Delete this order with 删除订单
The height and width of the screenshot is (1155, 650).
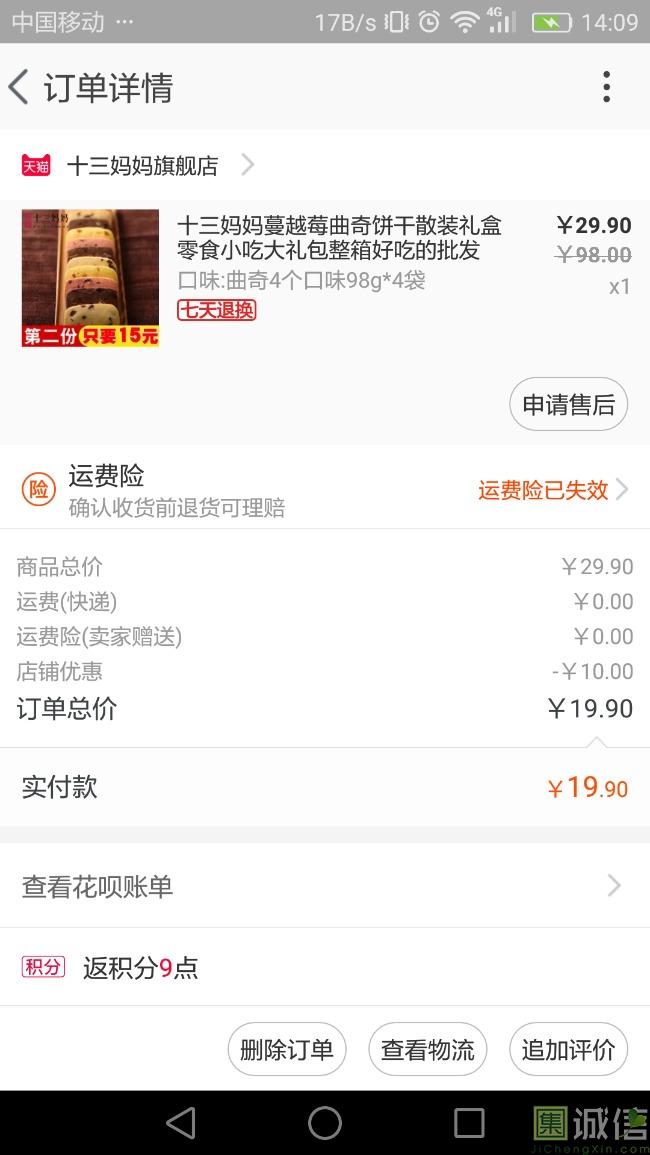click(287, 1050)
